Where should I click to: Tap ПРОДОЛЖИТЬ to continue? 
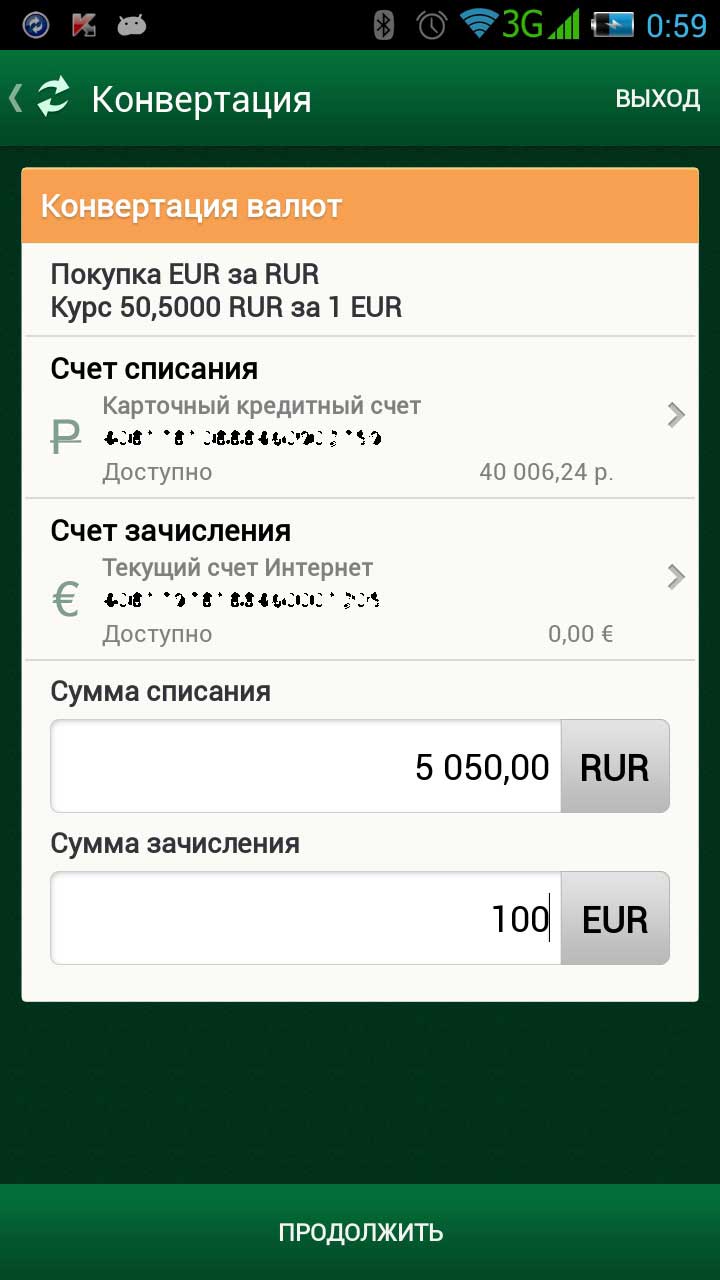click(360, 1232)
